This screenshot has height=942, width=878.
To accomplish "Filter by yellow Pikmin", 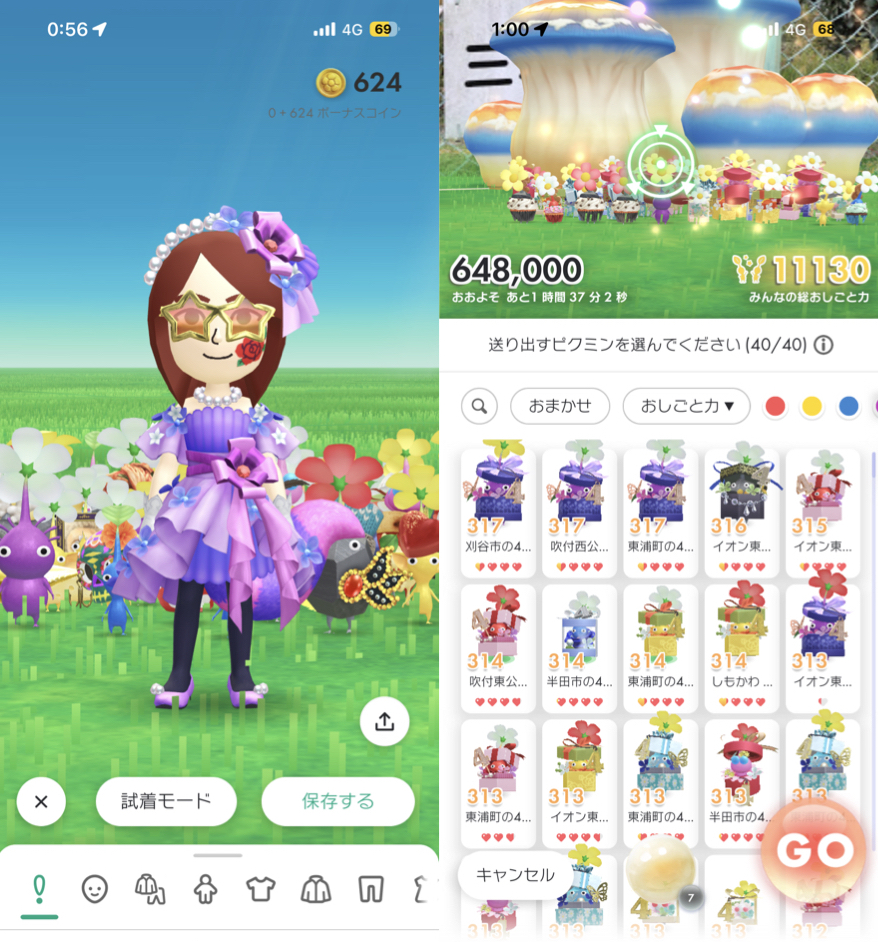I will point(812,406).
